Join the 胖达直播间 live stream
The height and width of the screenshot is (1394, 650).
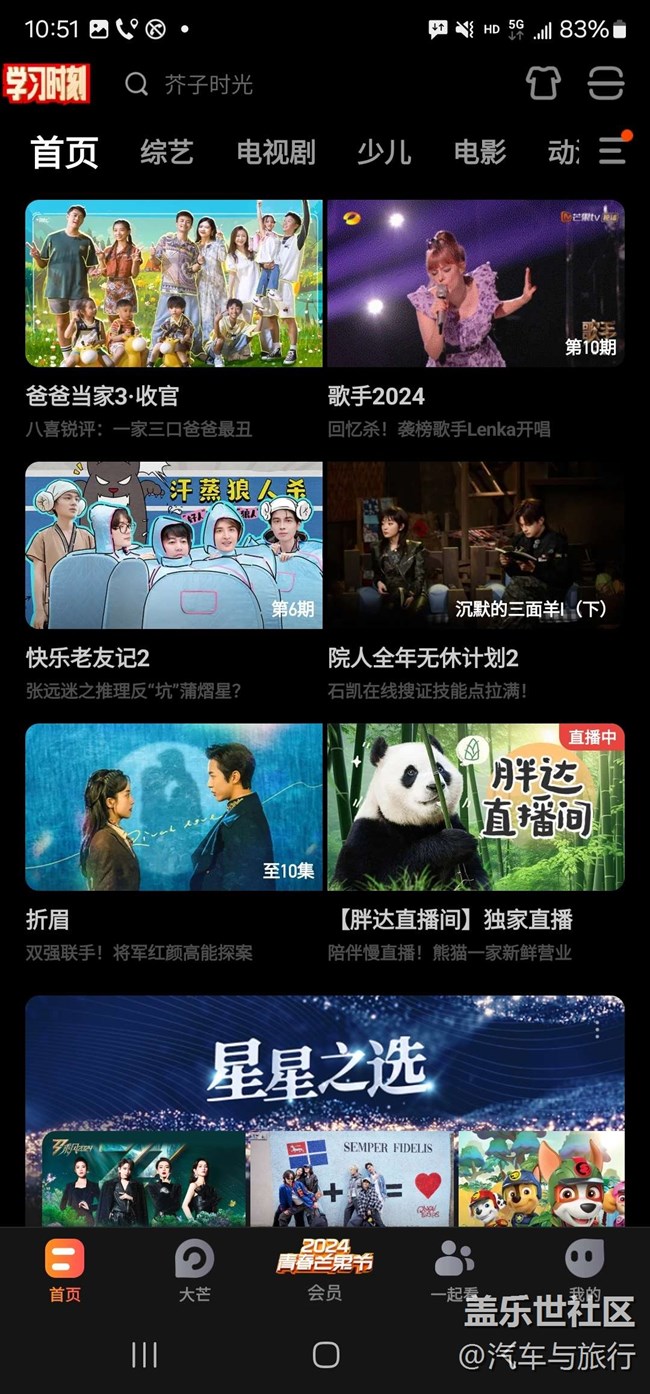476,807
